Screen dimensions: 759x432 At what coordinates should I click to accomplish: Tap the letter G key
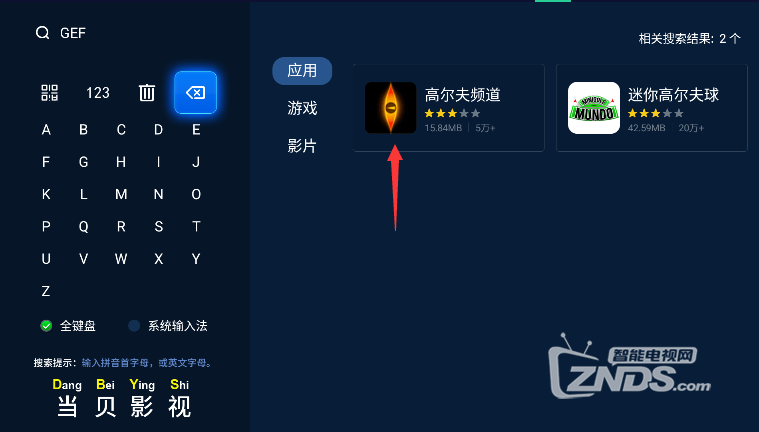click(x=83, y=162)
